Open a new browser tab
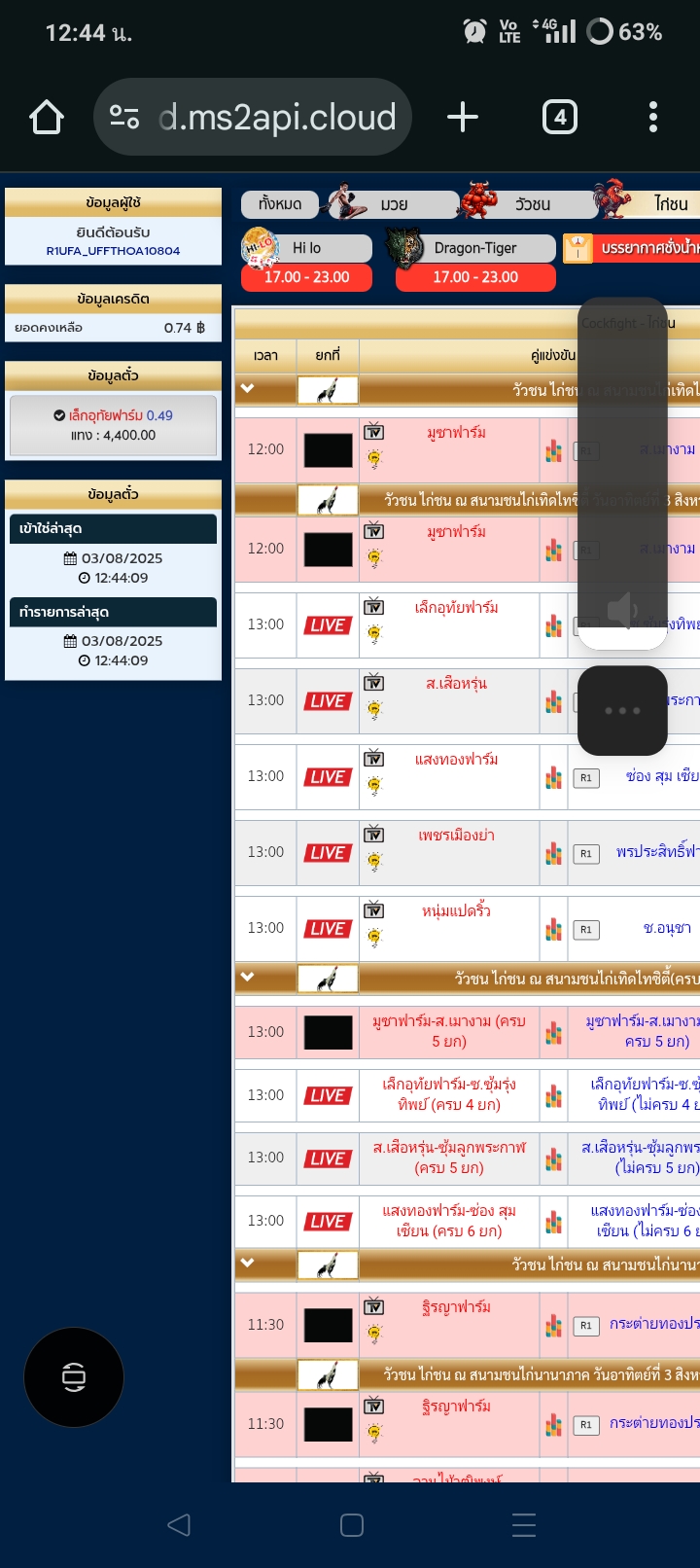 pyautogui.click(x=463, y=118)
